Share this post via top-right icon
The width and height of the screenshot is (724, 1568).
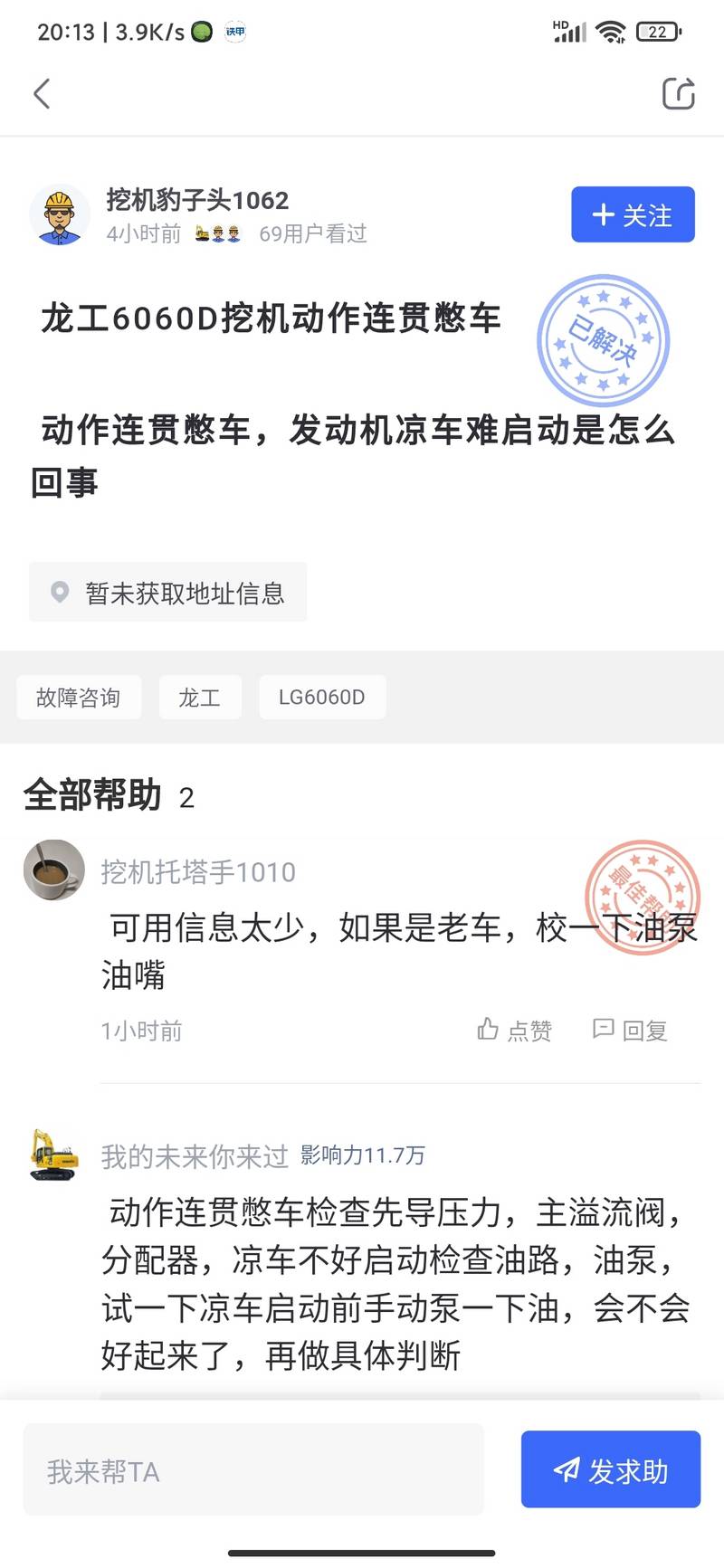(x=678, y=93)
